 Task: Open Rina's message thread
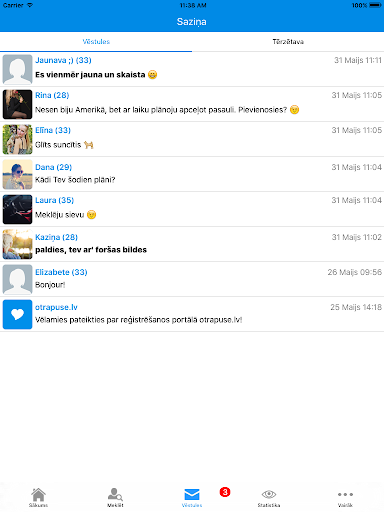point(192,104)
